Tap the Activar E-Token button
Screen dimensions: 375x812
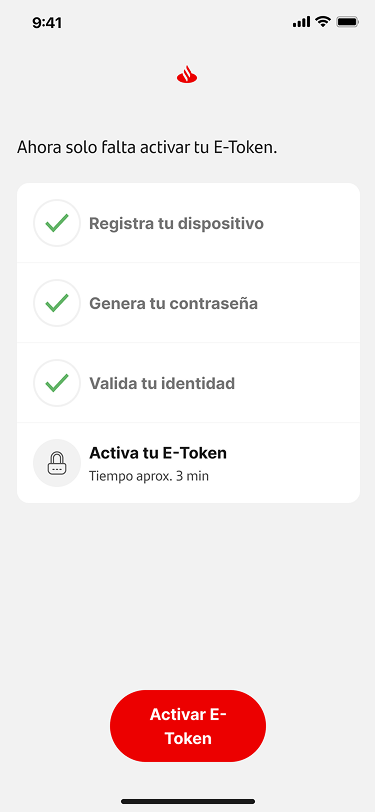pos(188,726)
